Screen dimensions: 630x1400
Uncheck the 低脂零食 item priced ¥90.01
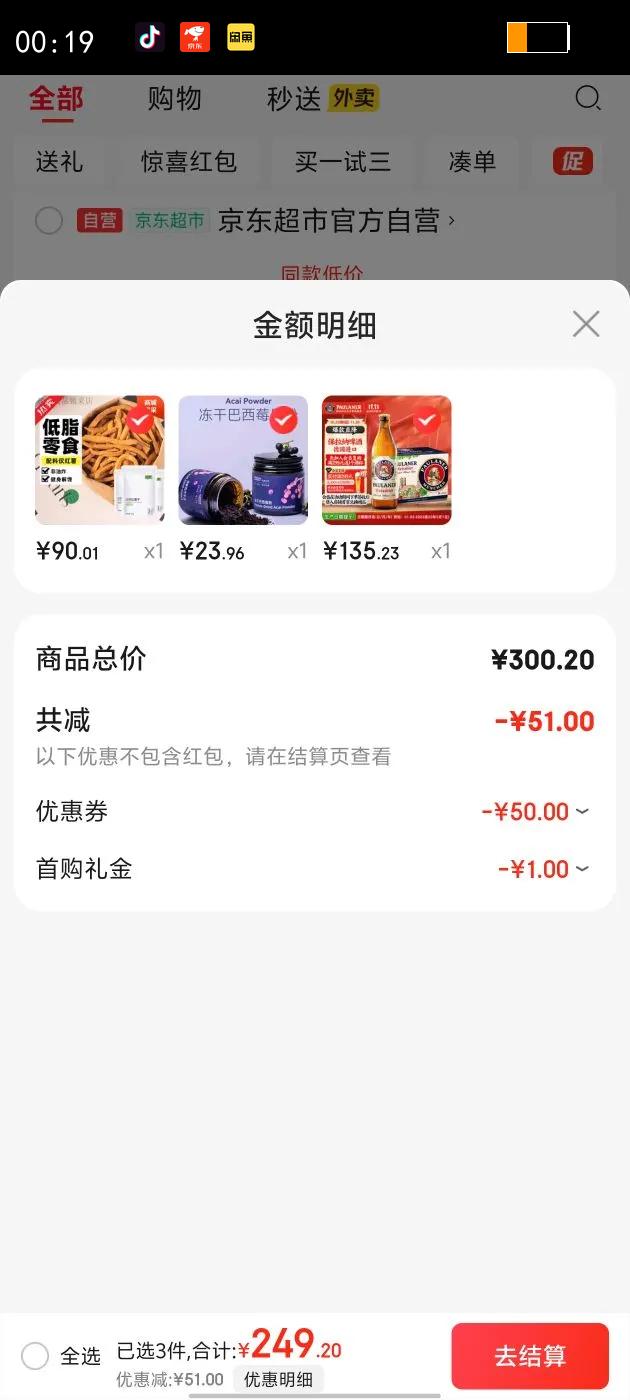(141, 420)
